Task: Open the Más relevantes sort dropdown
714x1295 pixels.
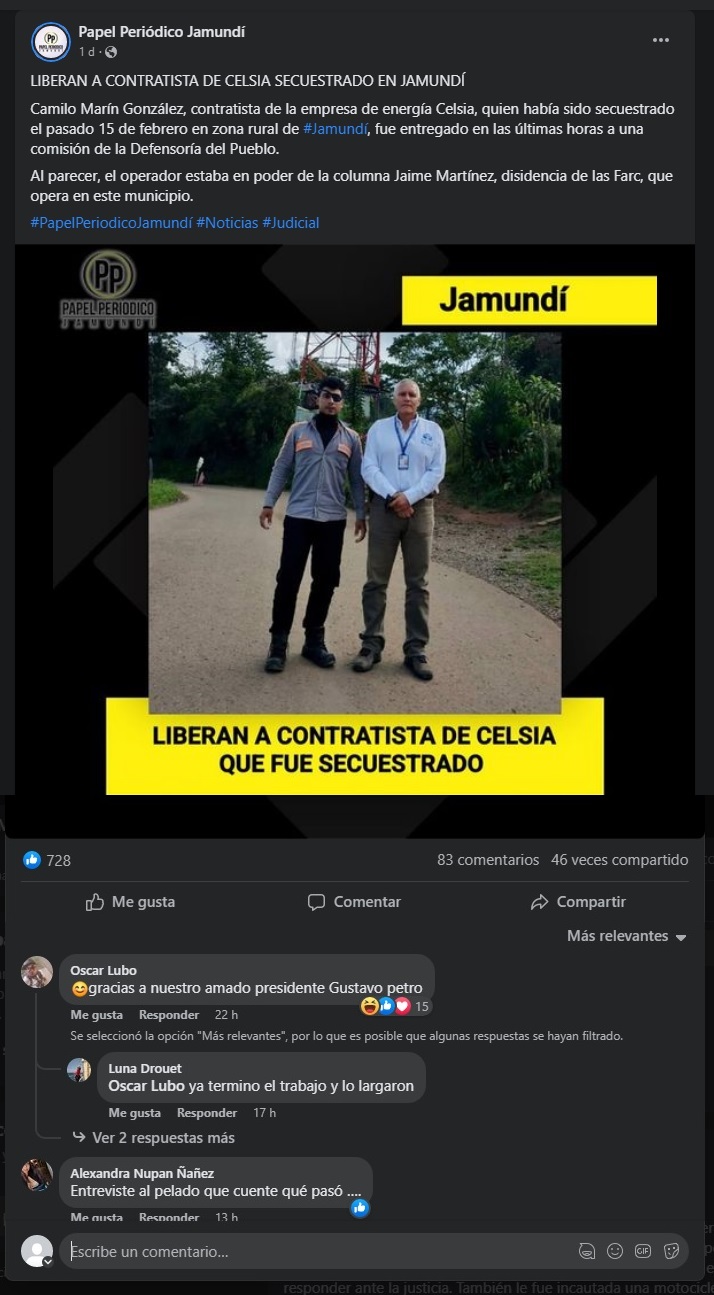Action: [x=627, y=936]
